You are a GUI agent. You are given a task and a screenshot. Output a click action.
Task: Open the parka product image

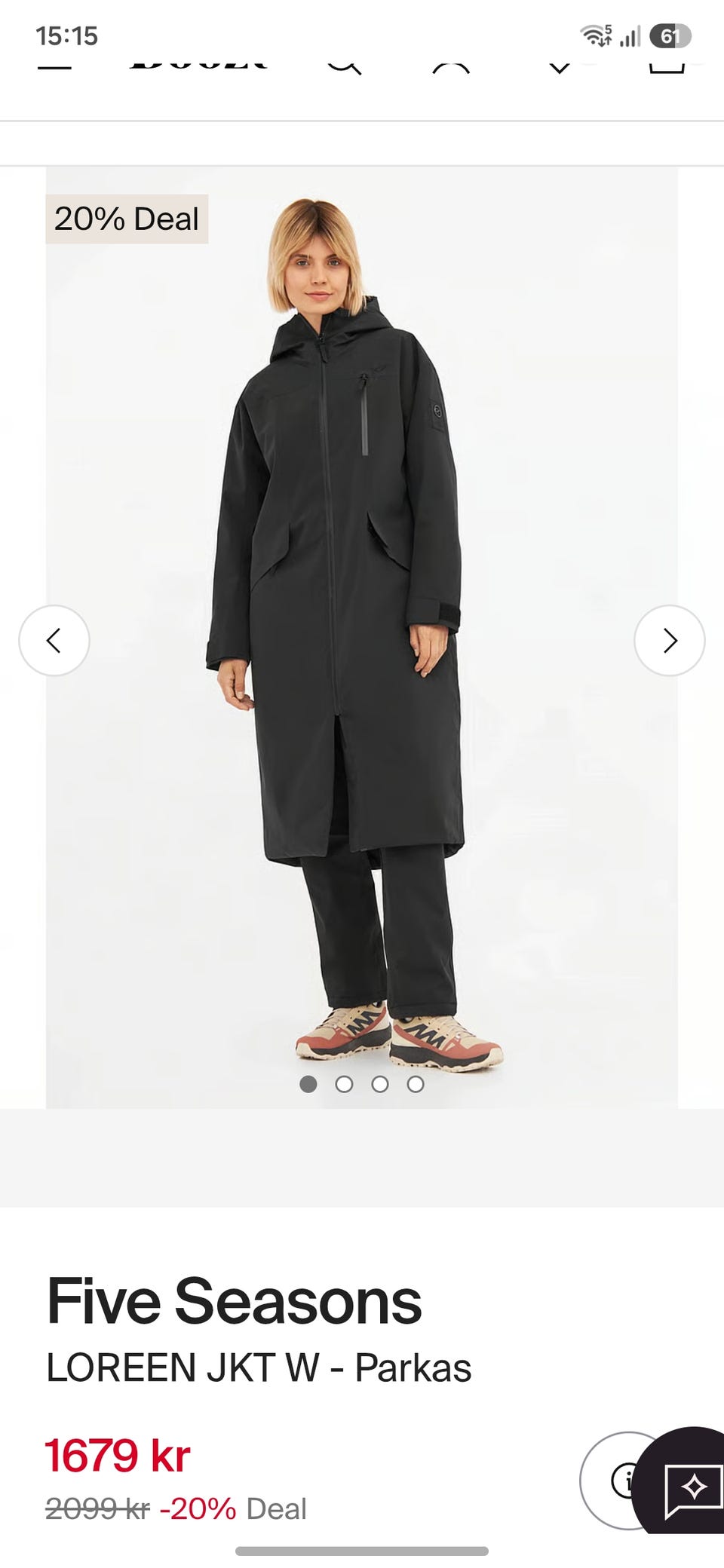362,637
